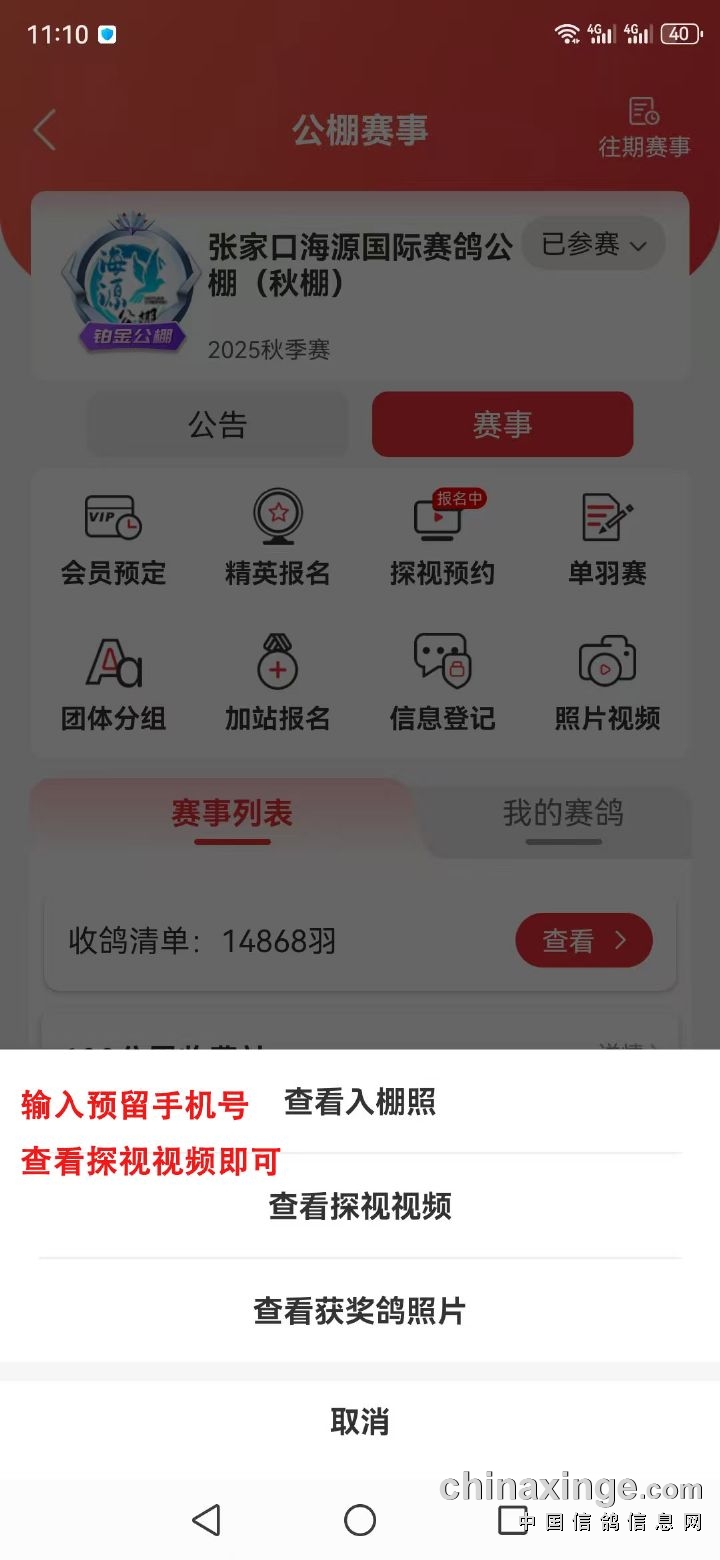Viewport: 720px width, 1560px height.
Task: Go to the home screen
Action: click(360, 1520)
